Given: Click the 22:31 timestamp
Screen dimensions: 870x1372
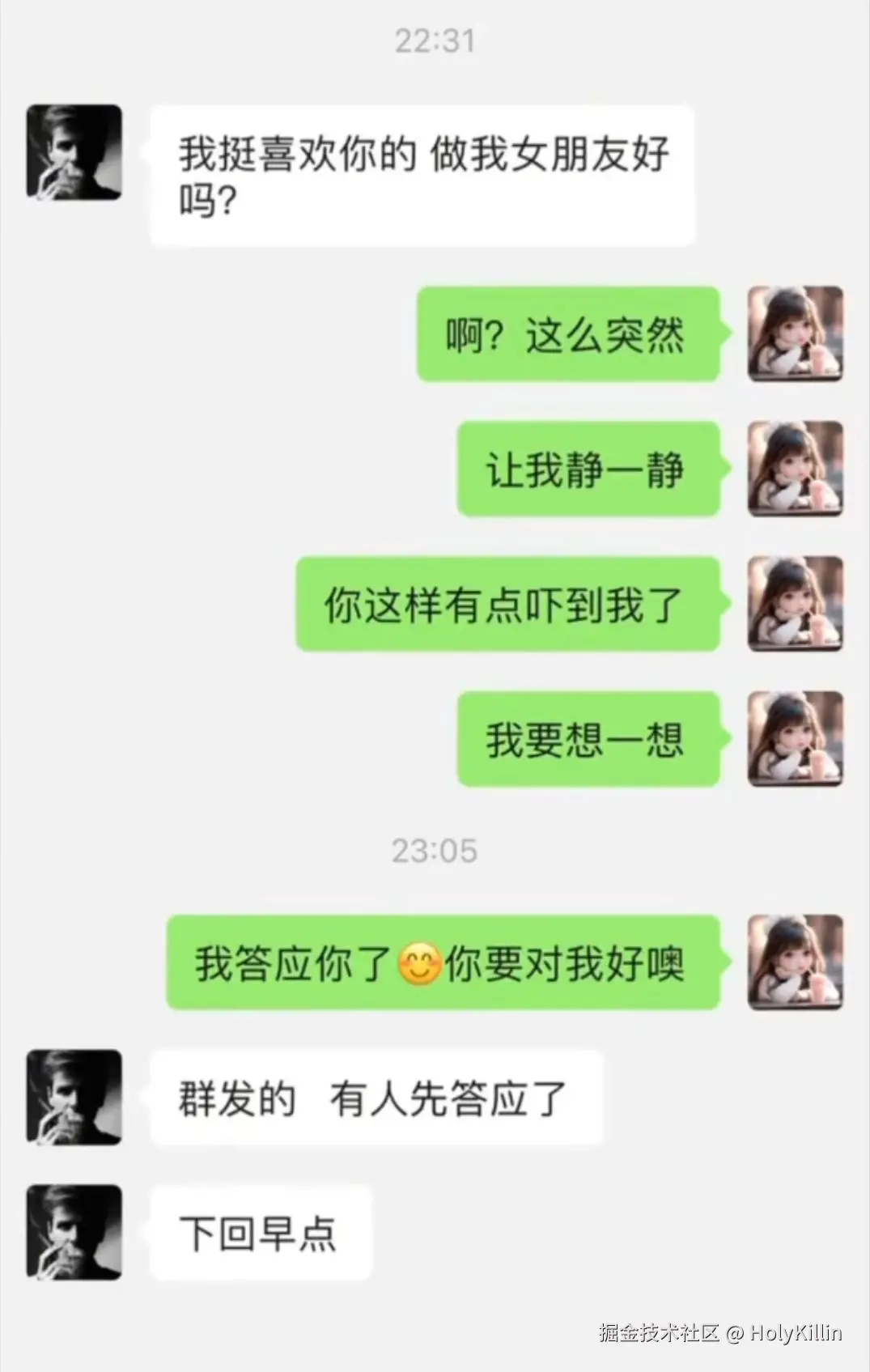Looking at the screenshot, I should (435, 38).
